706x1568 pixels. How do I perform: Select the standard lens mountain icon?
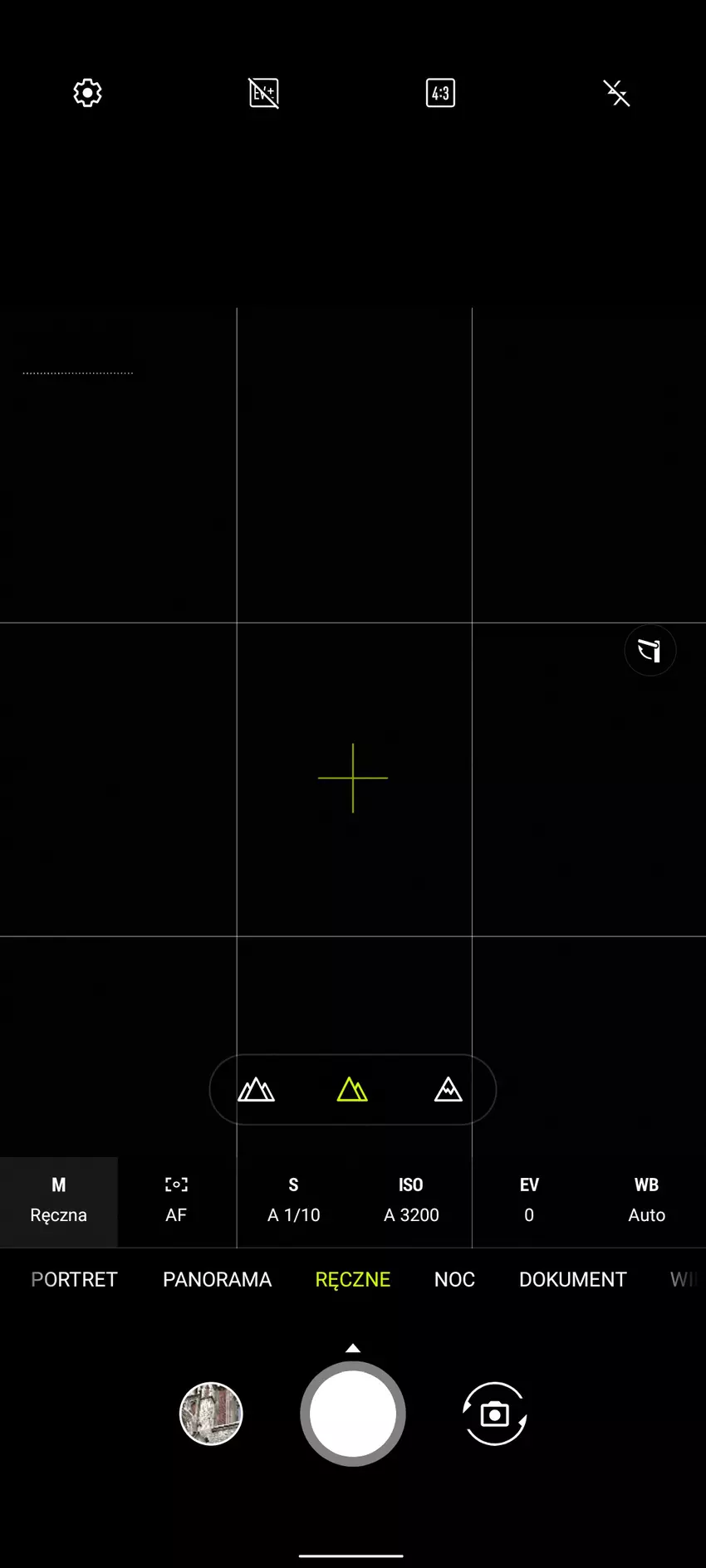coord(352,1089)
